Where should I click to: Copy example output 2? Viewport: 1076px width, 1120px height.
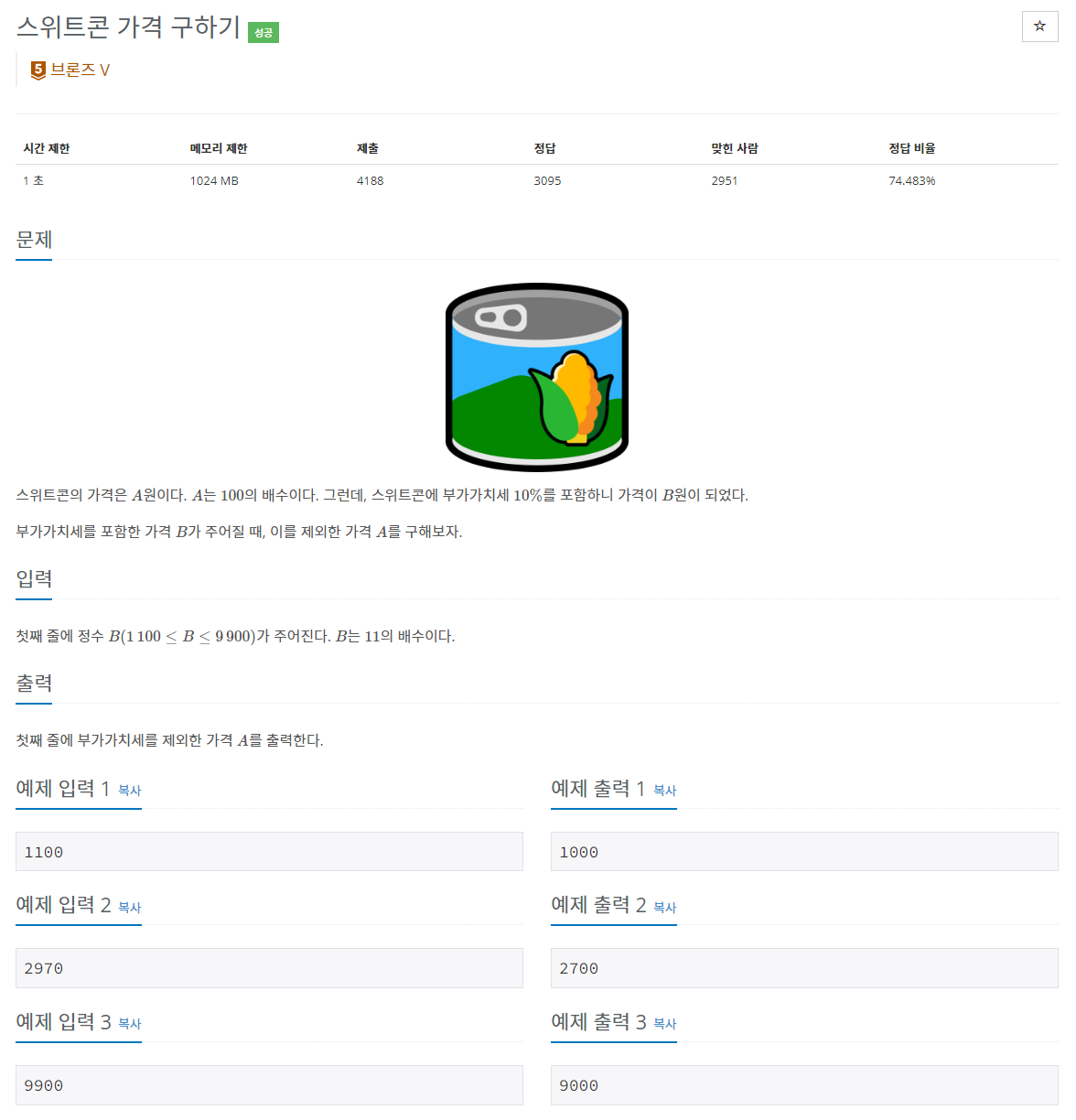[x=664, y=908]
